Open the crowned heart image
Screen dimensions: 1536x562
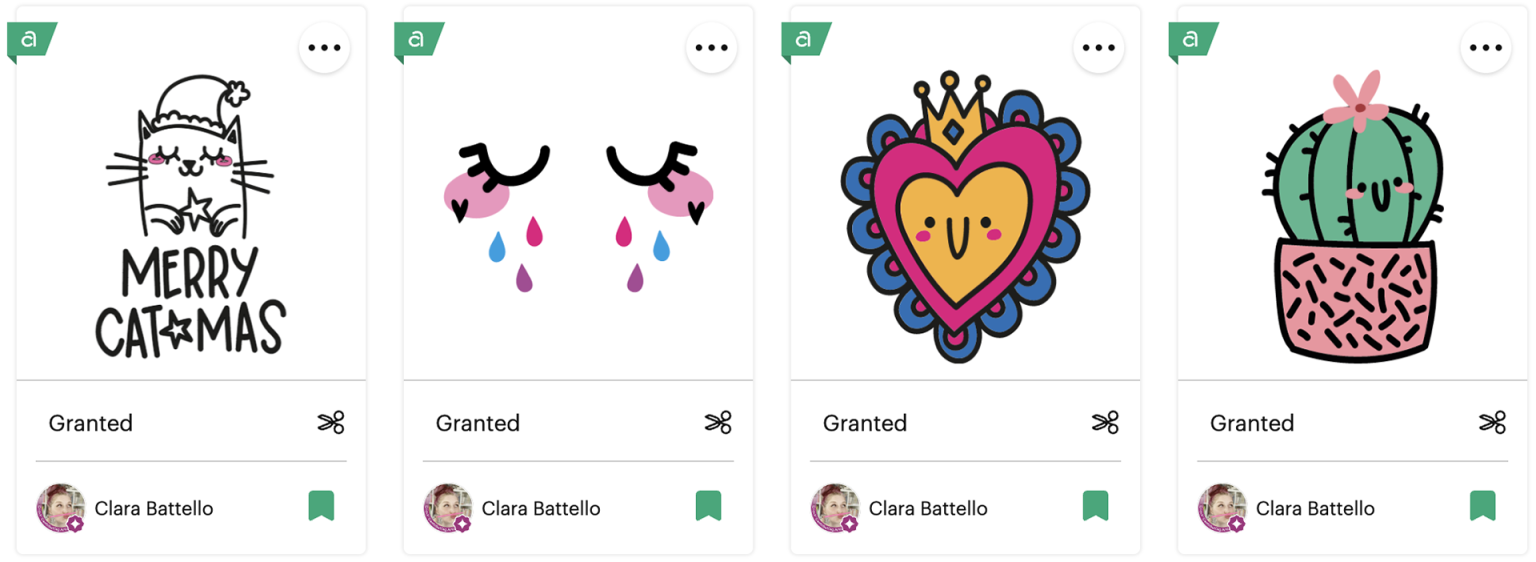[x=965, y=215]
